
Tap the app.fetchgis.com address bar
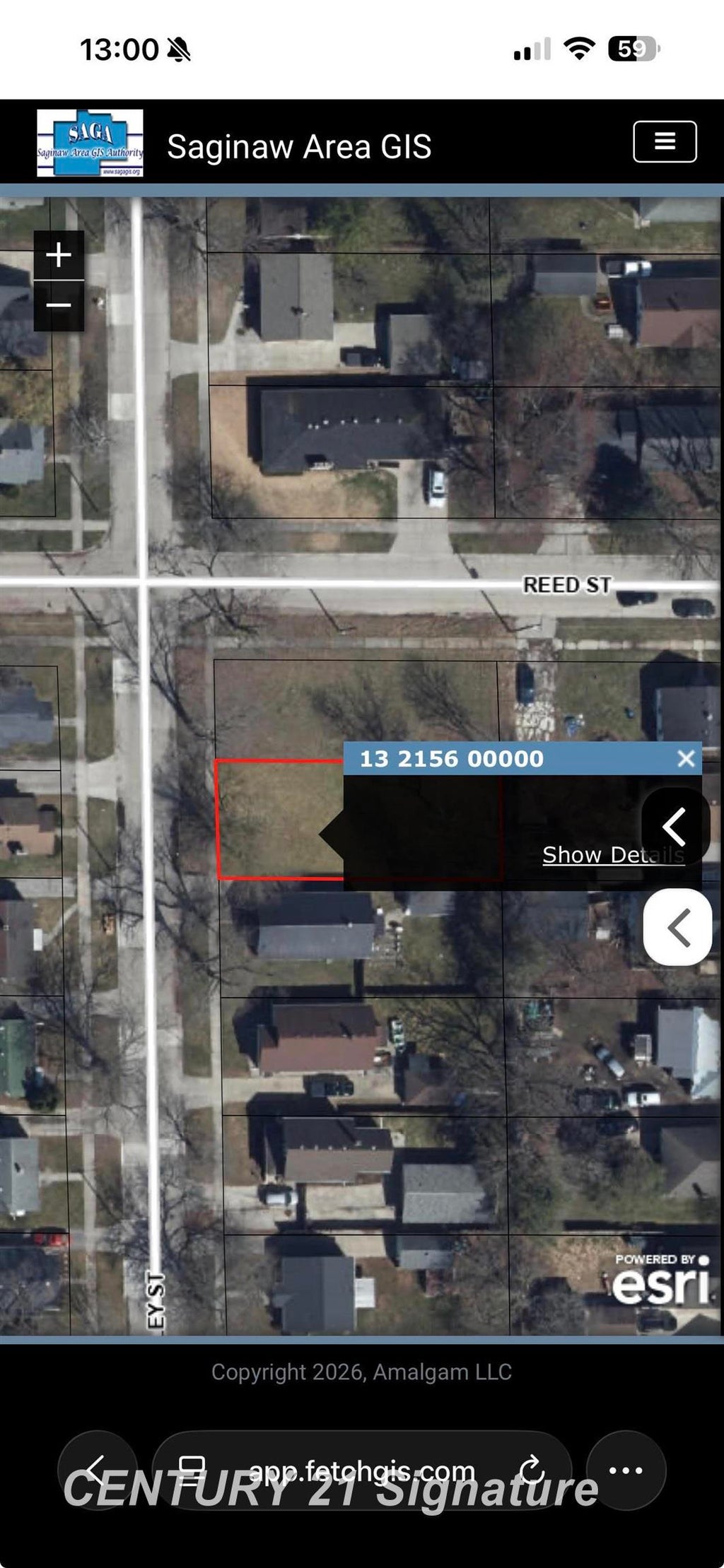click(x=362, y=1470)
